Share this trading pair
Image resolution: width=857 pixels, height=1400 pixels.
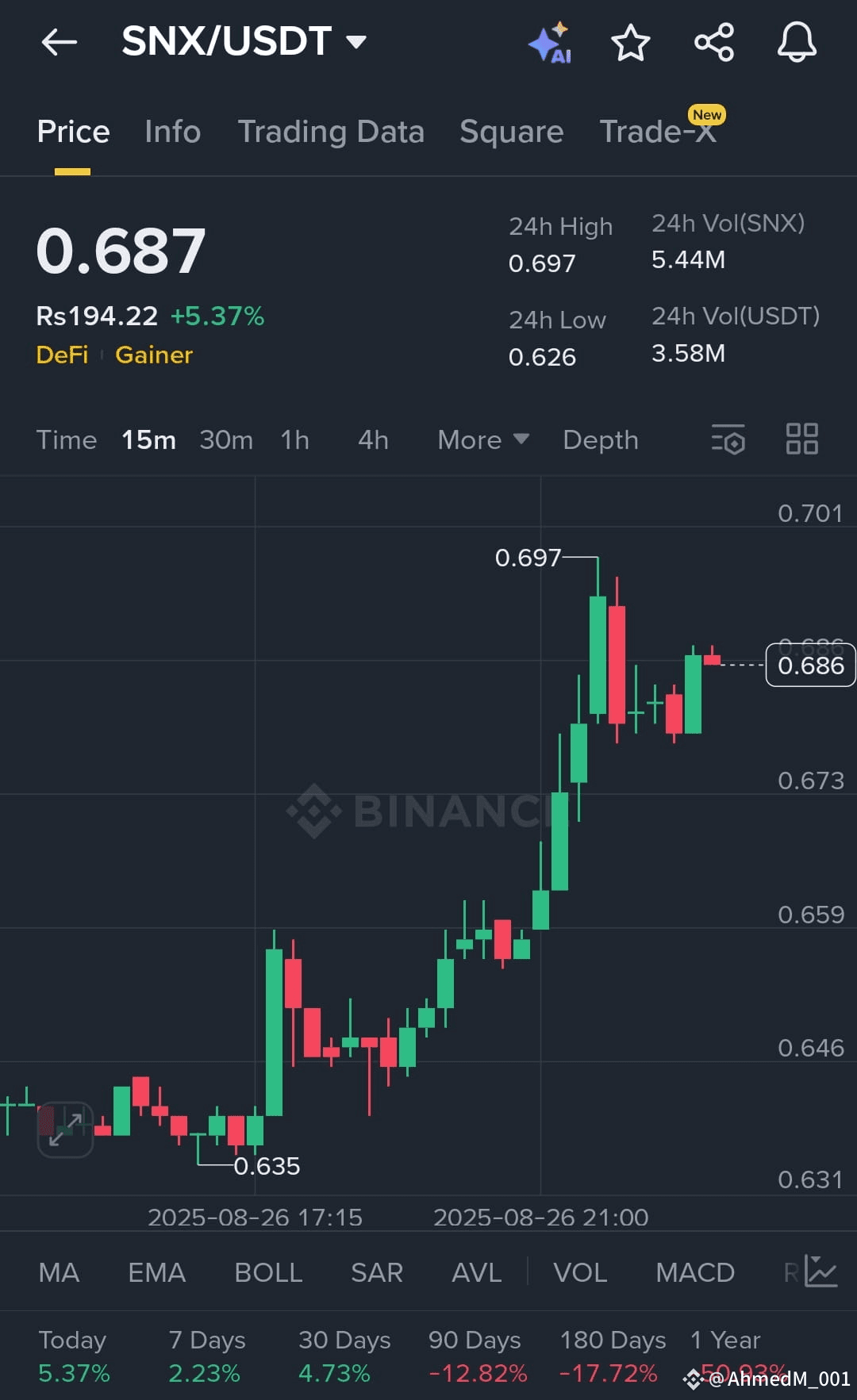tap(714, 43)
